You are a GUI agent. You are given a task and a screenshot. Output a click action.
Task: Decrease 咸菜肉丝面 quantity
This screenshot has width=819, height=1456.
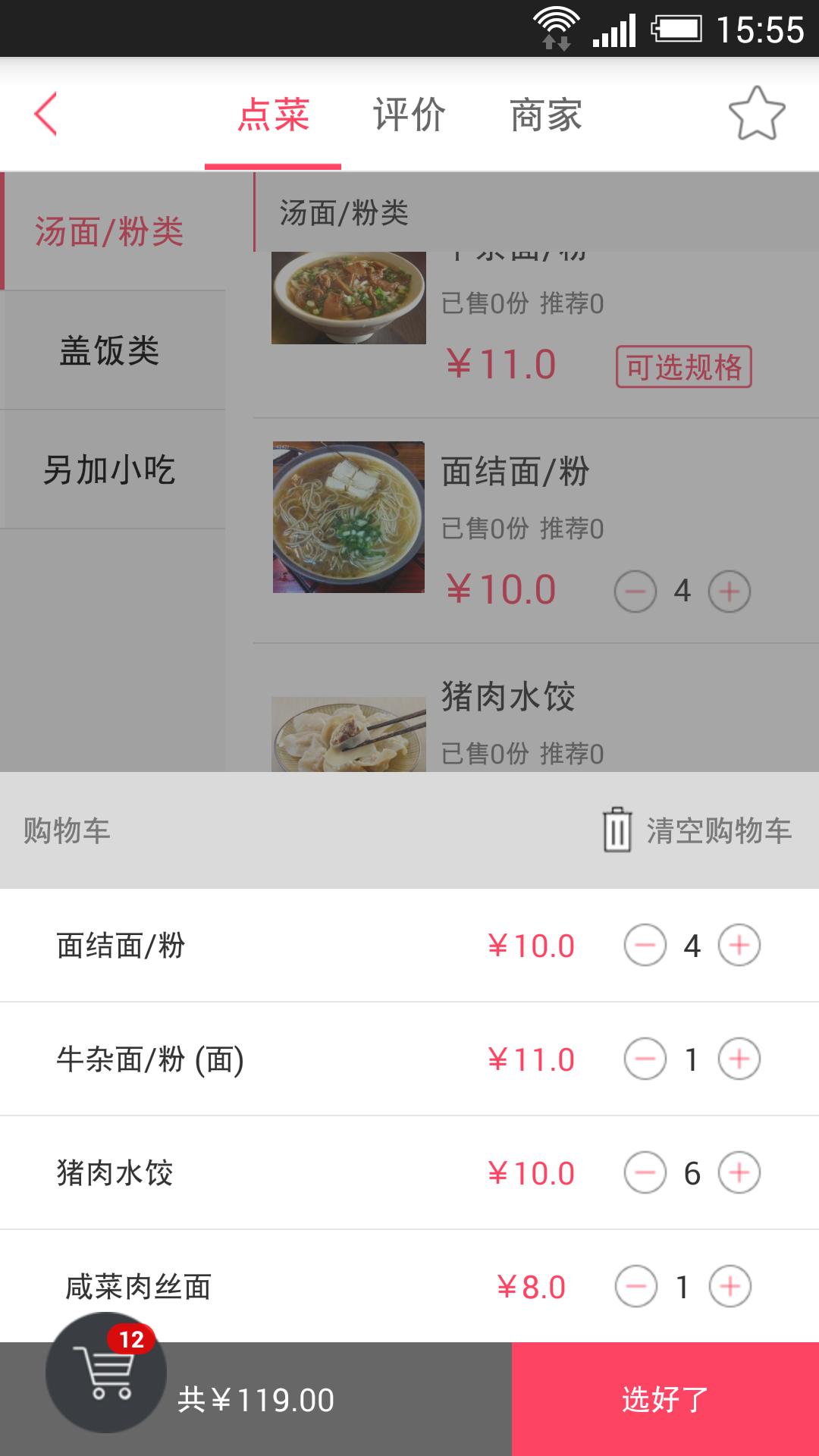(635, 1286)
